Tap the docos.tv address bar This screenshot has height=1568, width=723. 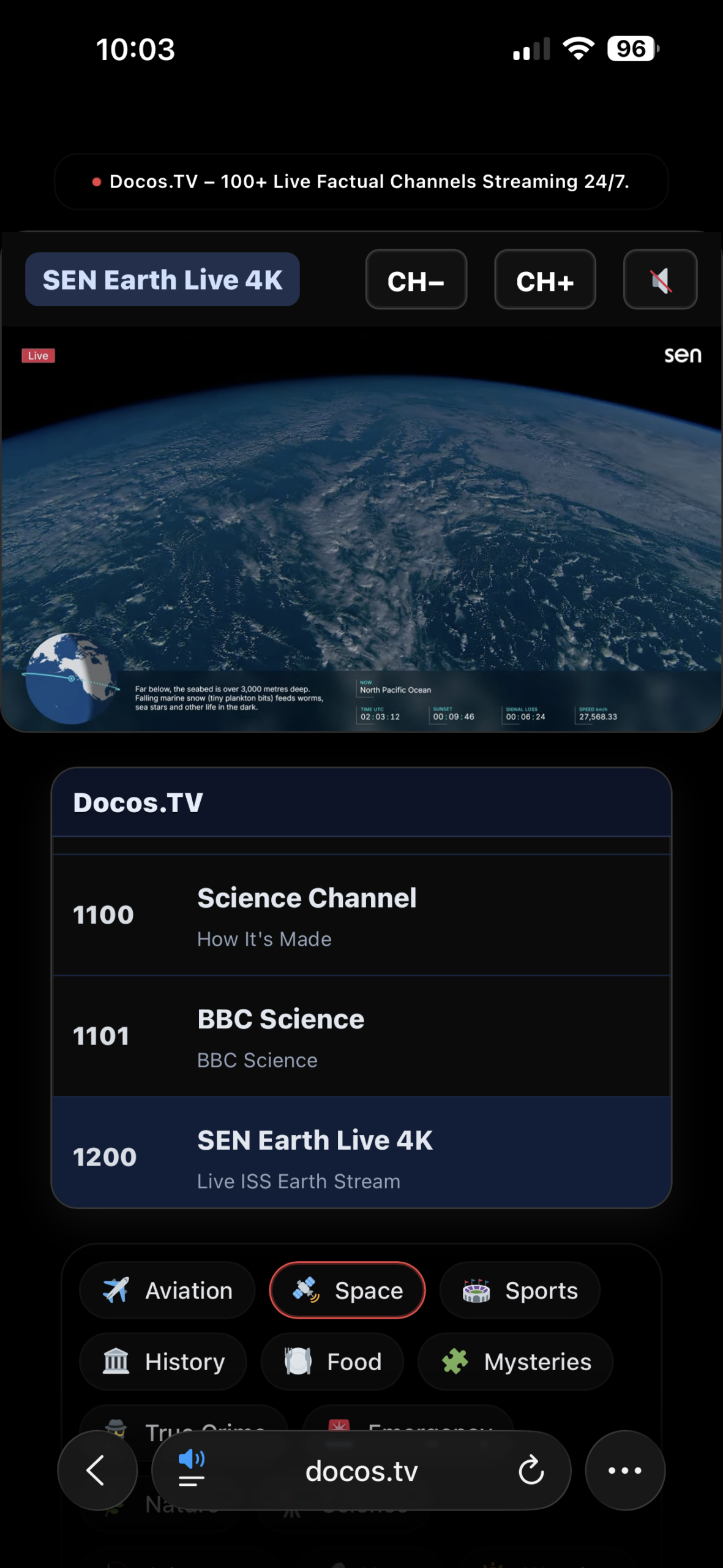tap(361, 1471)
